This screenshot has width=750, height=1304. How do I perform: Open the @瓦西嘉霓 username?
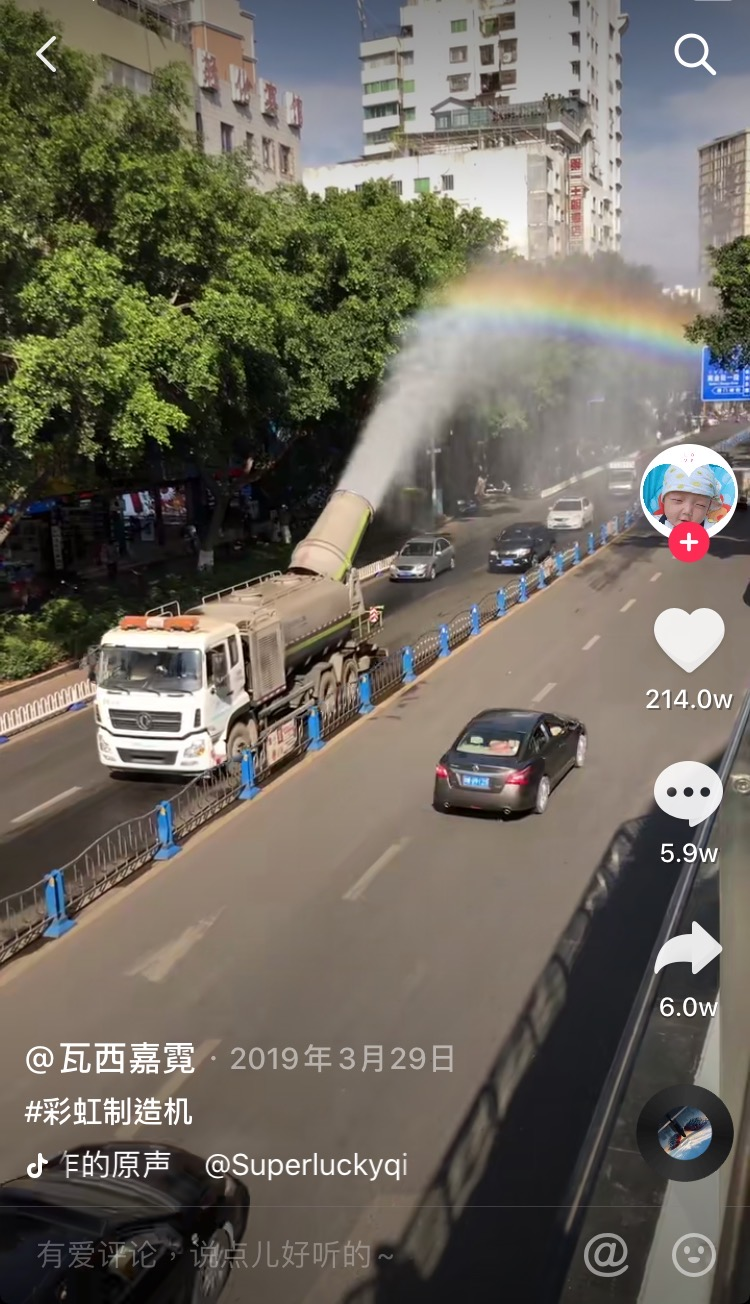110,1059
